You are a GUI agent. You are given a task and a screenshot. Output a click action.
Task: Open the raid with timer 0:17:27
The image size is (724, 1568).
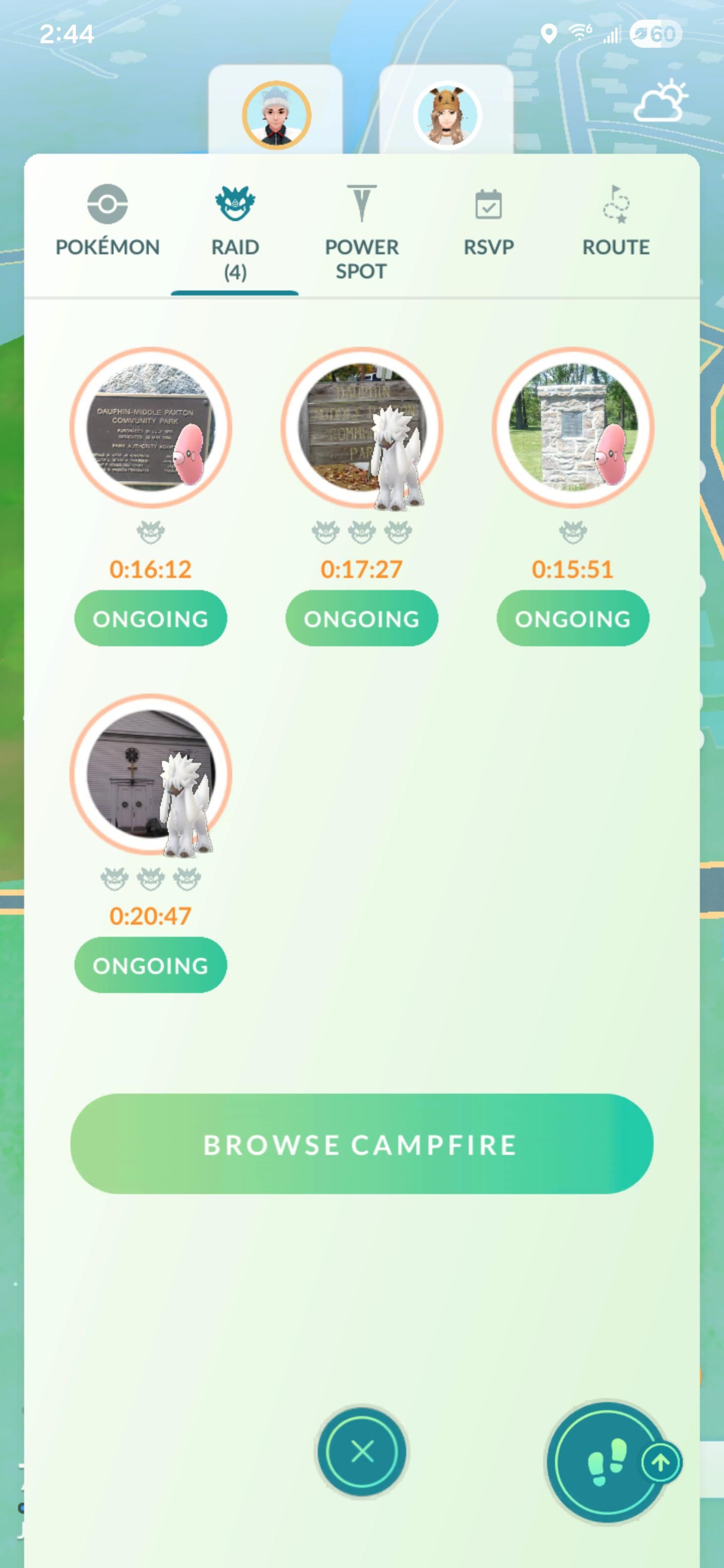click(361, 428)
